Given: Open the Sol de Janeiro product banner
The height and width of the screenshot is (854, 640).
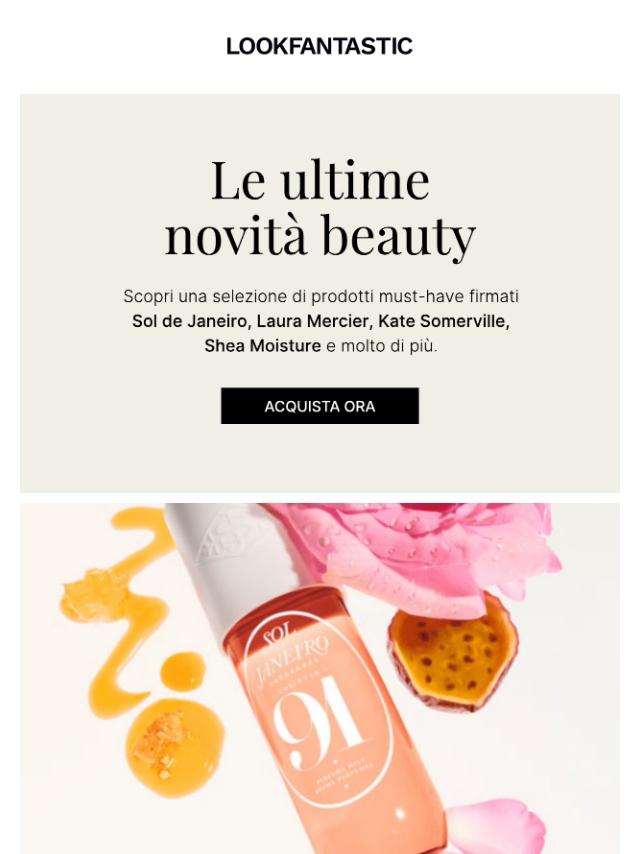Looking at the screenshot, I should pyautogui.click(x=319, y=680).
